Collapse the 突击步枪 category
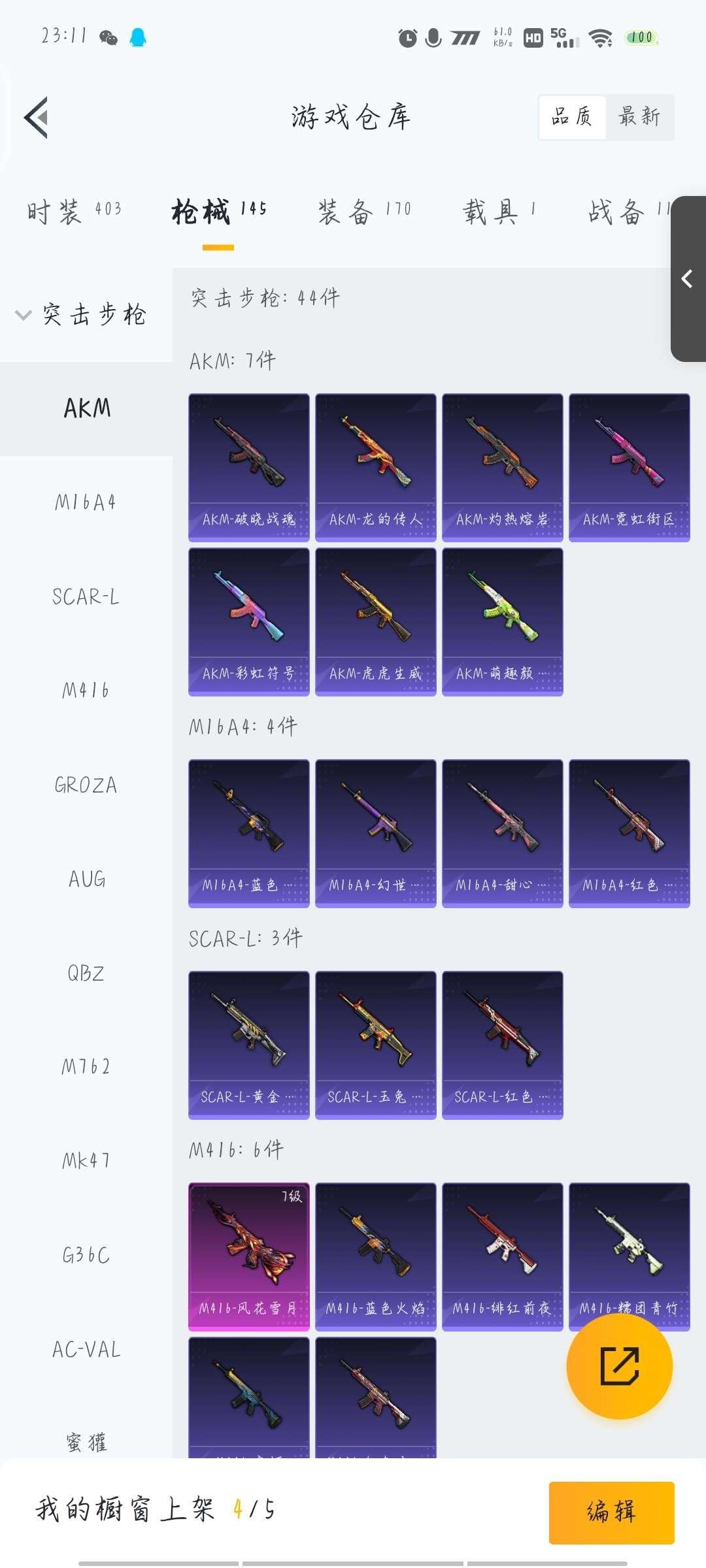The image size is (706, 1568). click(x=81, y=315)
